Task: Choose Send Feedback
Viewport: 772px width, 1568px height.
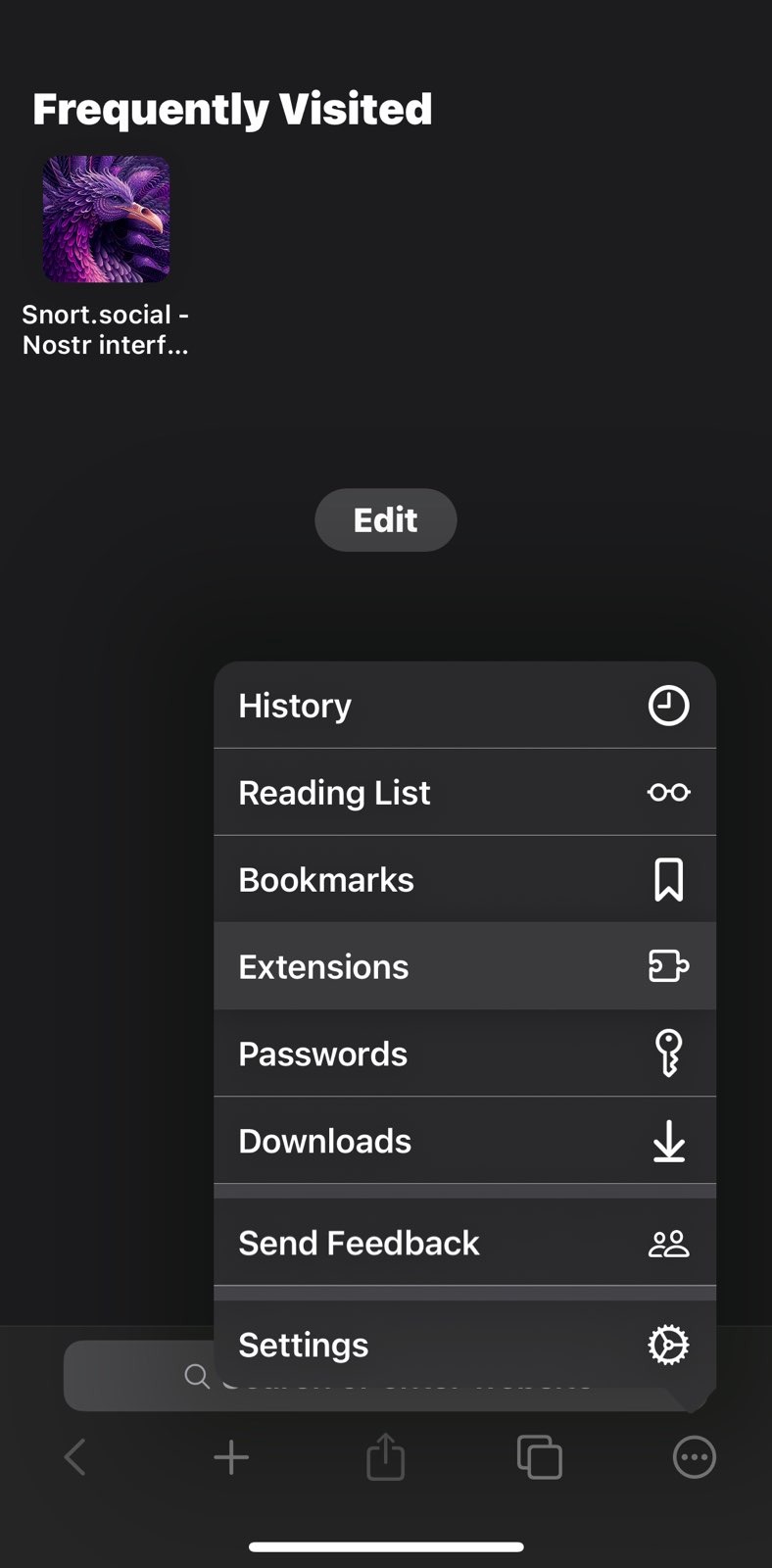Action: [x=464, y=1243]
